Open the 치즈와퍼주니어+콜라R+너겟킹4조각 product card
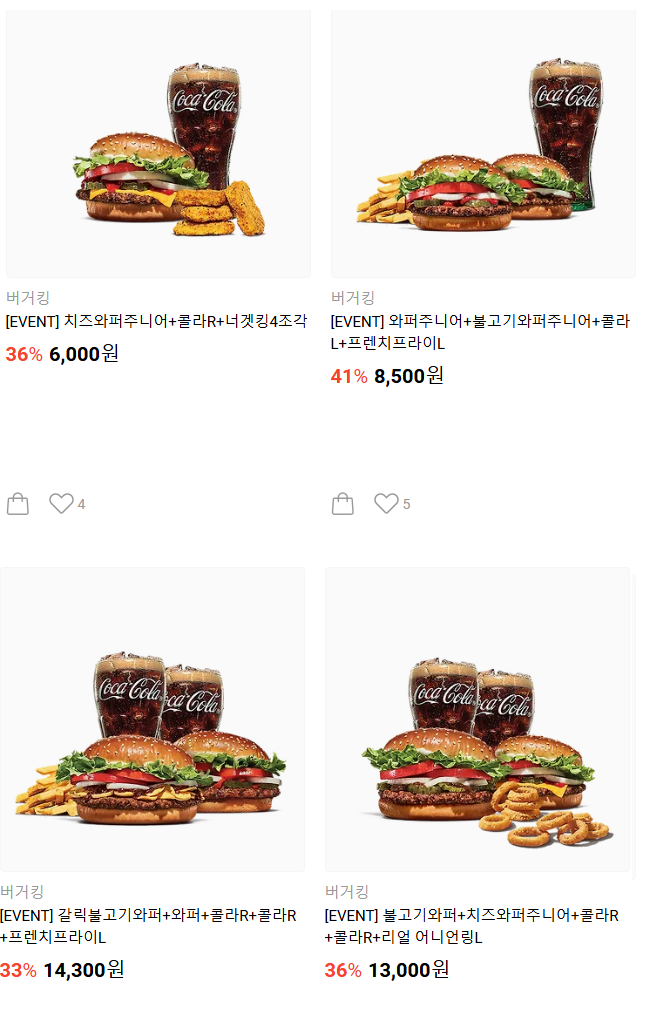The height and width of the screenshot is (1035, 659). [158, 145]
